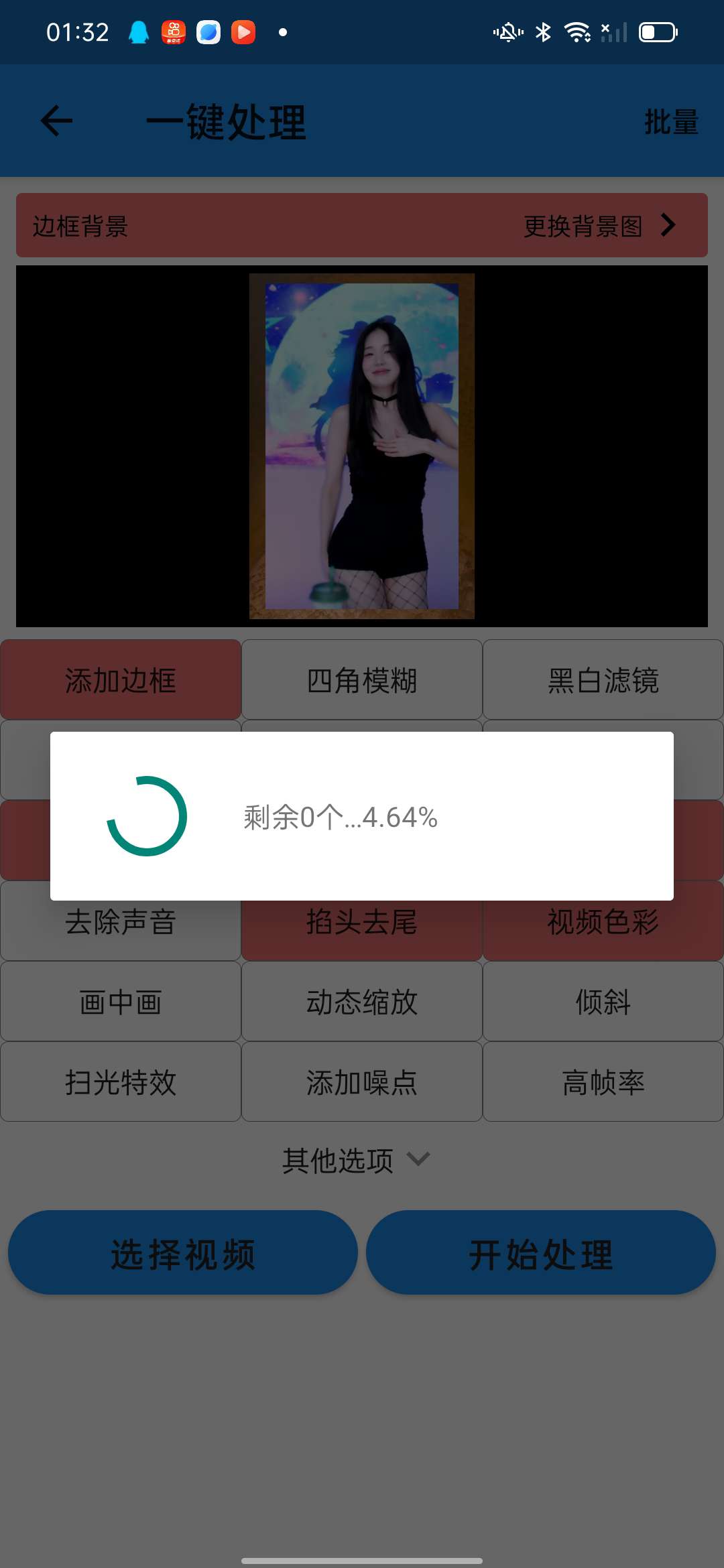Enable 黑白滤镜 filter
The image size is (724, 1568).
pyautogui.click(x=603, y=680)
